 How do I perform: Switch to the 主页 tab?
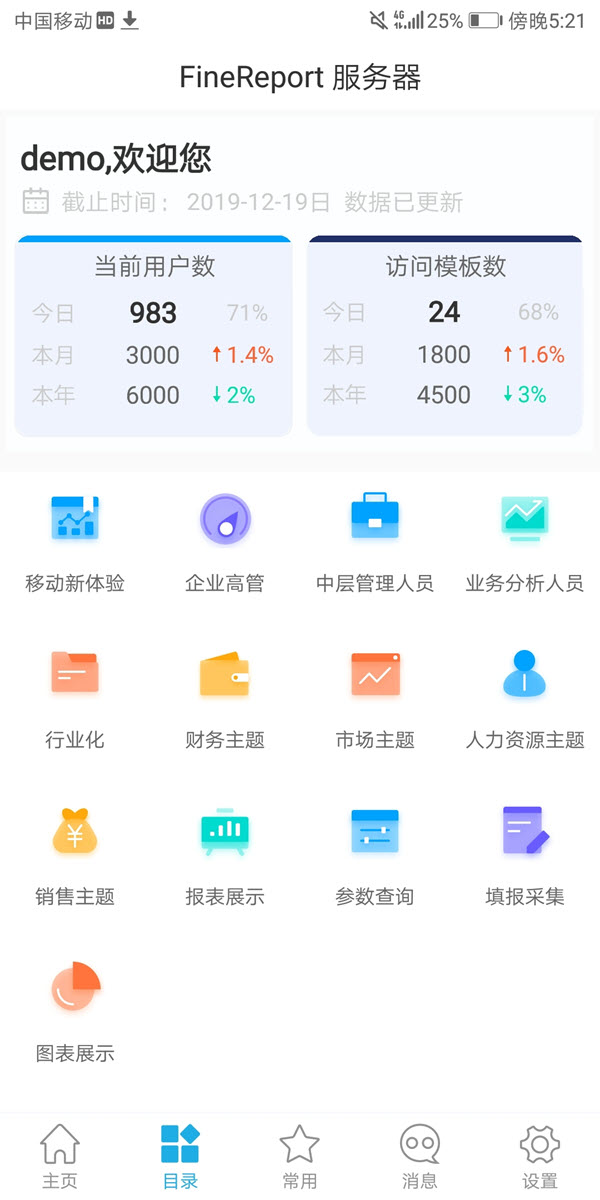pyautogui.click(x=60, y=1156)
